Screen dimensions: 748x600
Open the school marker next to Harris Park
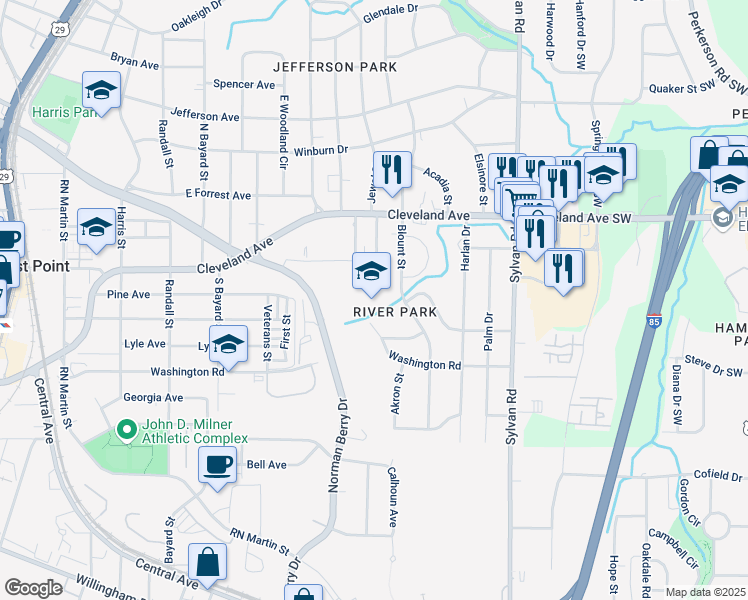coord(101,91)
